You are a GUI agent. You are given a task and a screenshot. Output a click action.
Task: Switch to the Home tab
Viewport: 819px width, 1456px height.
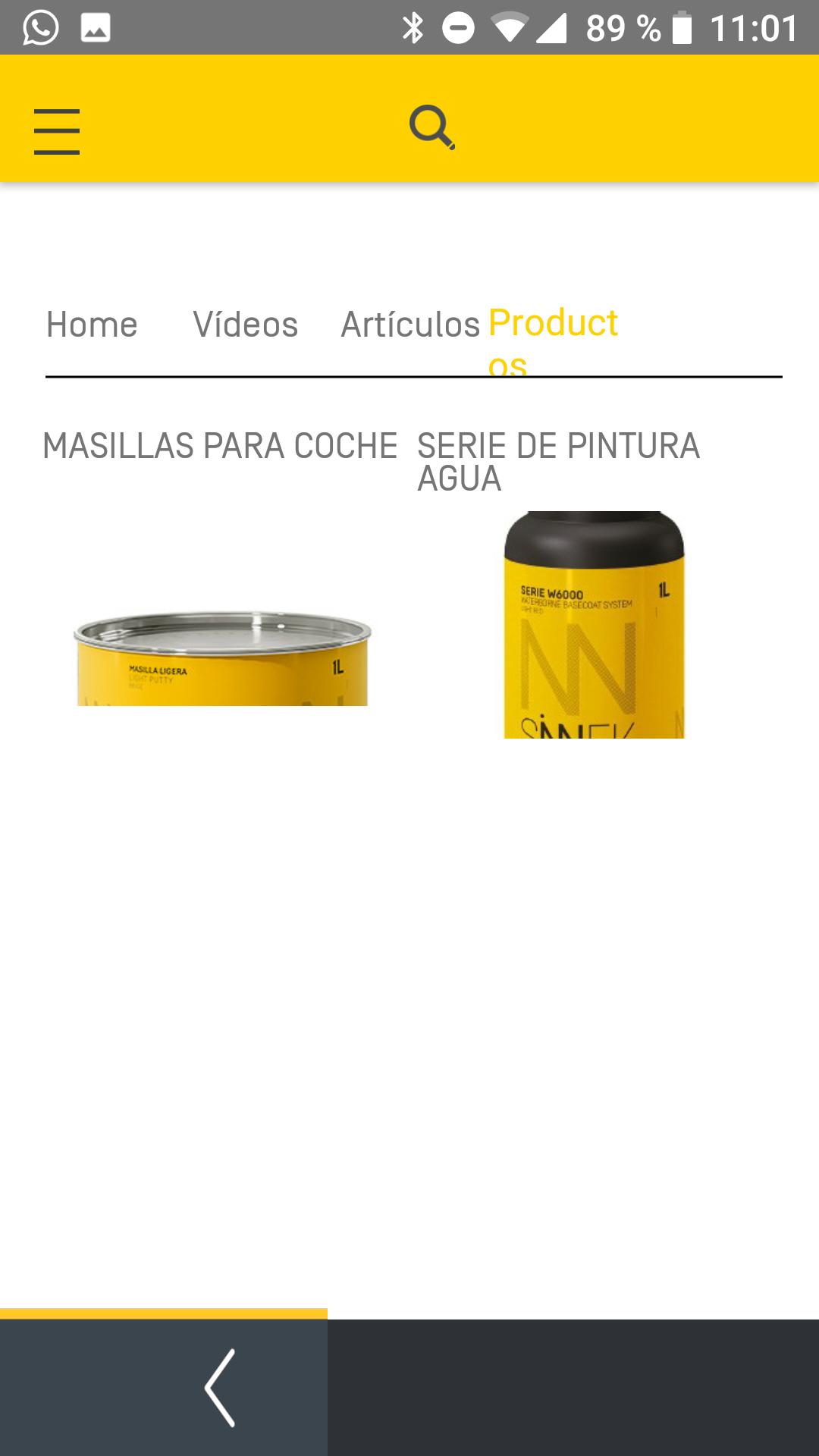[92, 325]
